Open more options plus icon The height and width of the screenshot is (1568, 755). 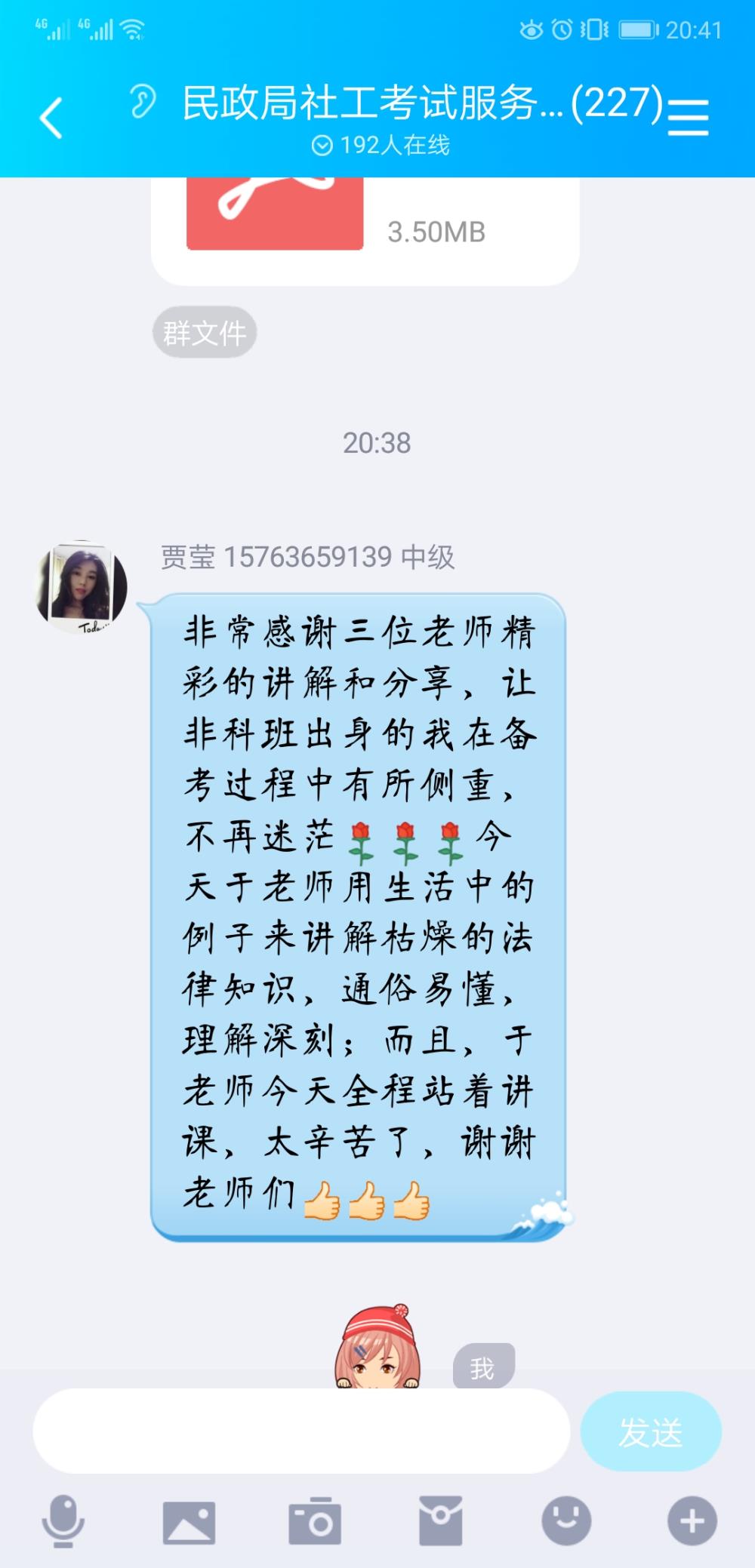pyautogui.click(x=692, y=1520)
